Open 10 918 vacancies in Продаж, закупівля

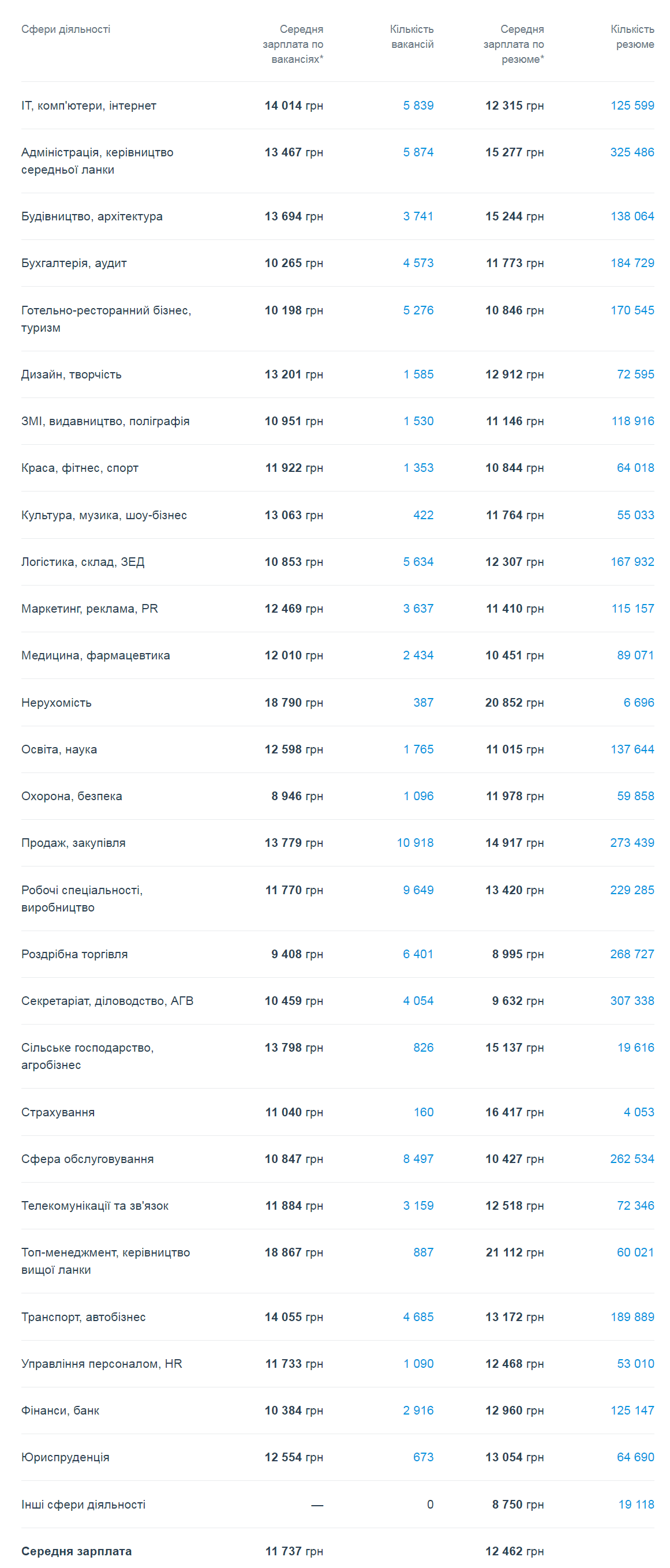415,842
